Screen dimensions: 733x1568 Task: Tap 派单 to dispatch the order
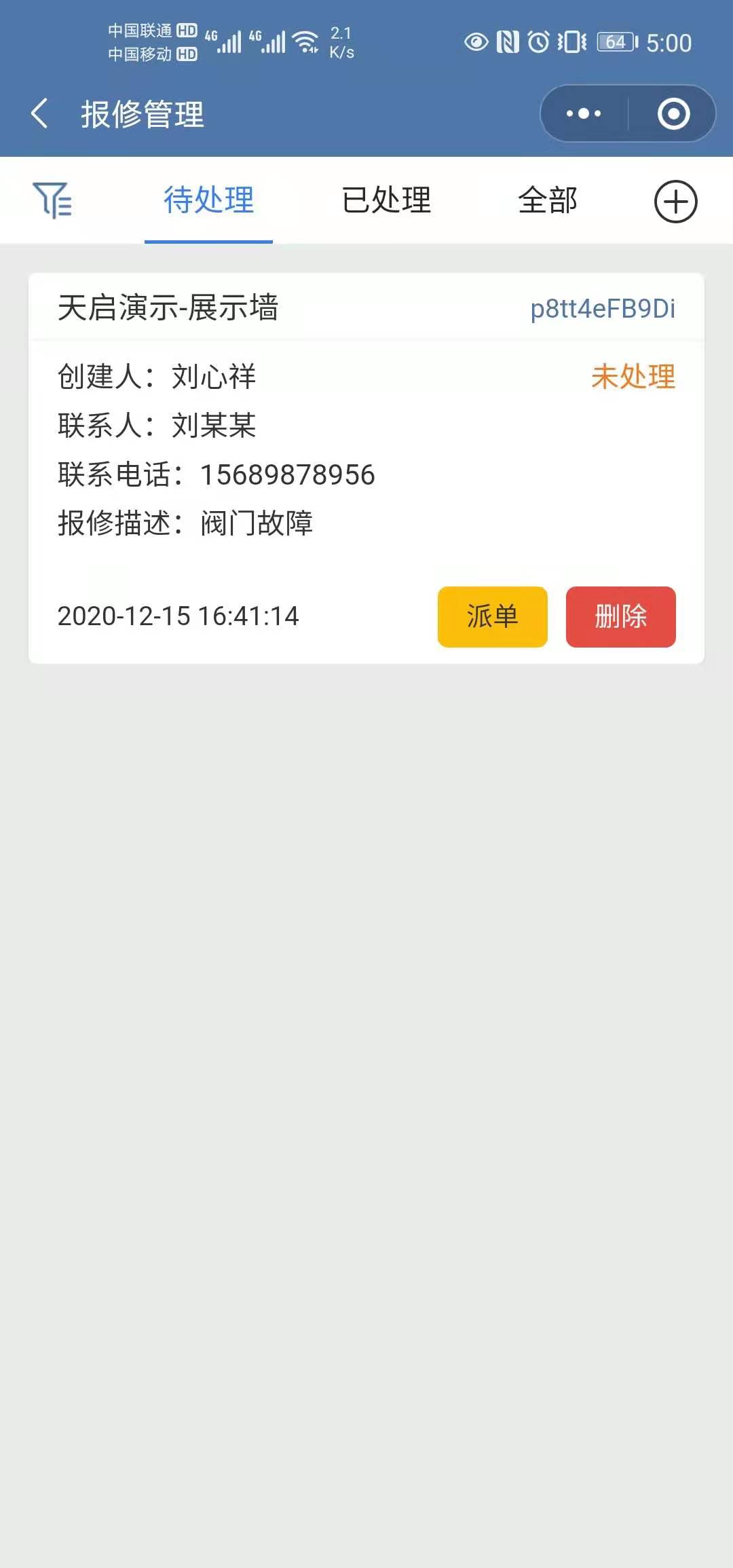[x=492, y=616]
